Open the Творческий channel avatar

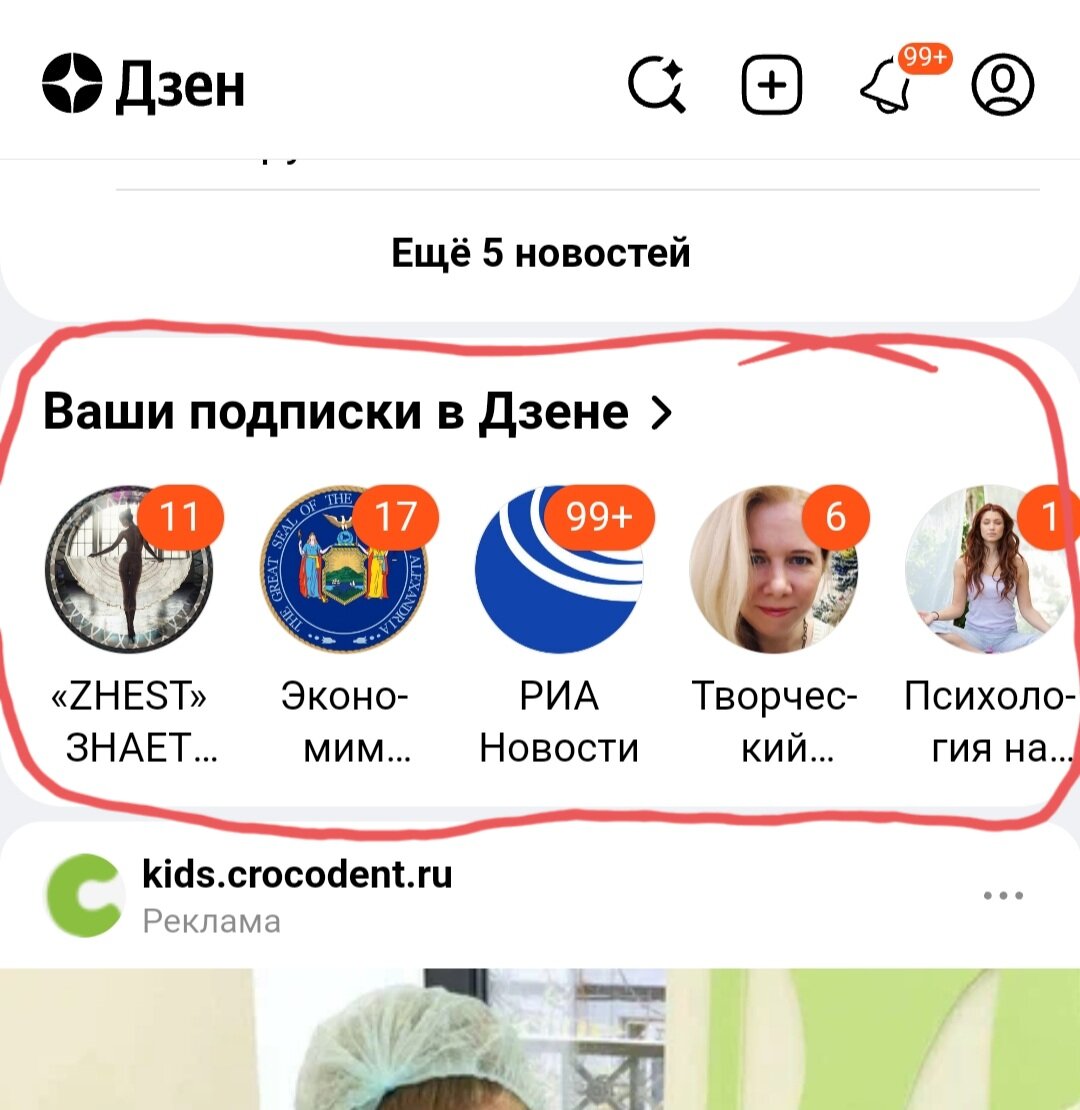[x=777, y=572]
